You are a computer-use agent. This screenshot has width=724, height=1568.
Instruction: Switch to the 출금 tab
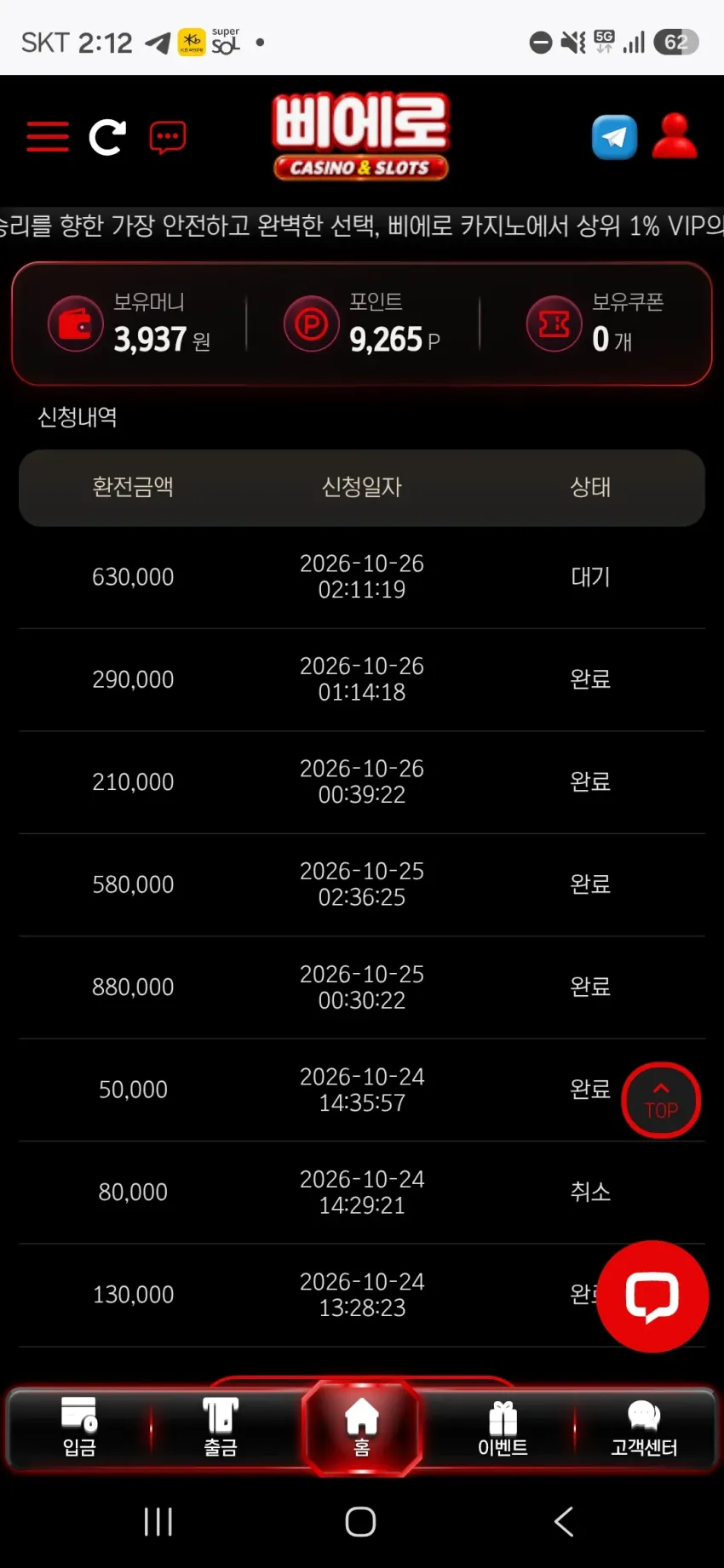(220, 1428)
